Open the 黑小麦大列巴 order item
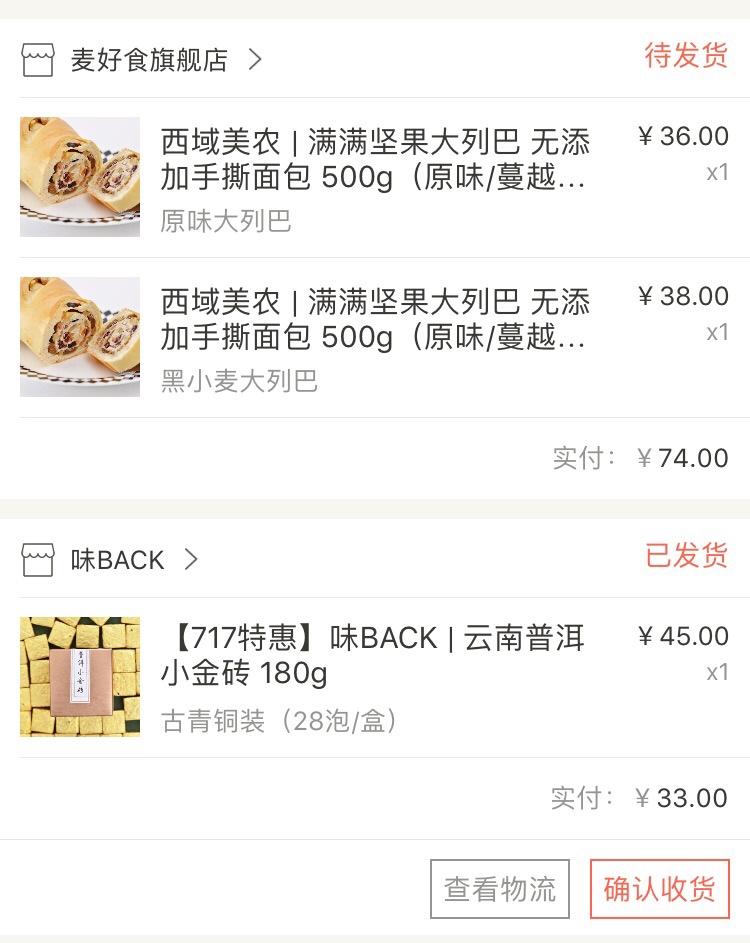750x943 pixels. (375, 338)
